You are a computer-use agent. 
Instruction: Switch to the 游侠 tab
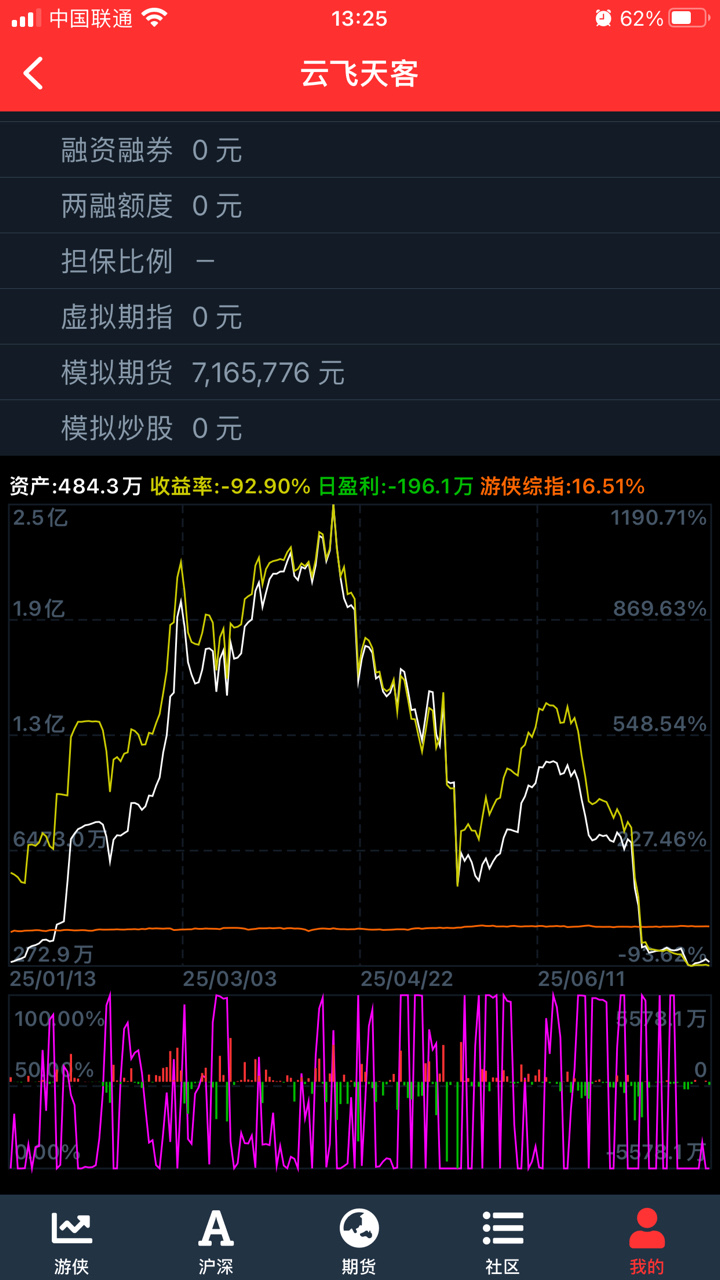pos(72,1240)
